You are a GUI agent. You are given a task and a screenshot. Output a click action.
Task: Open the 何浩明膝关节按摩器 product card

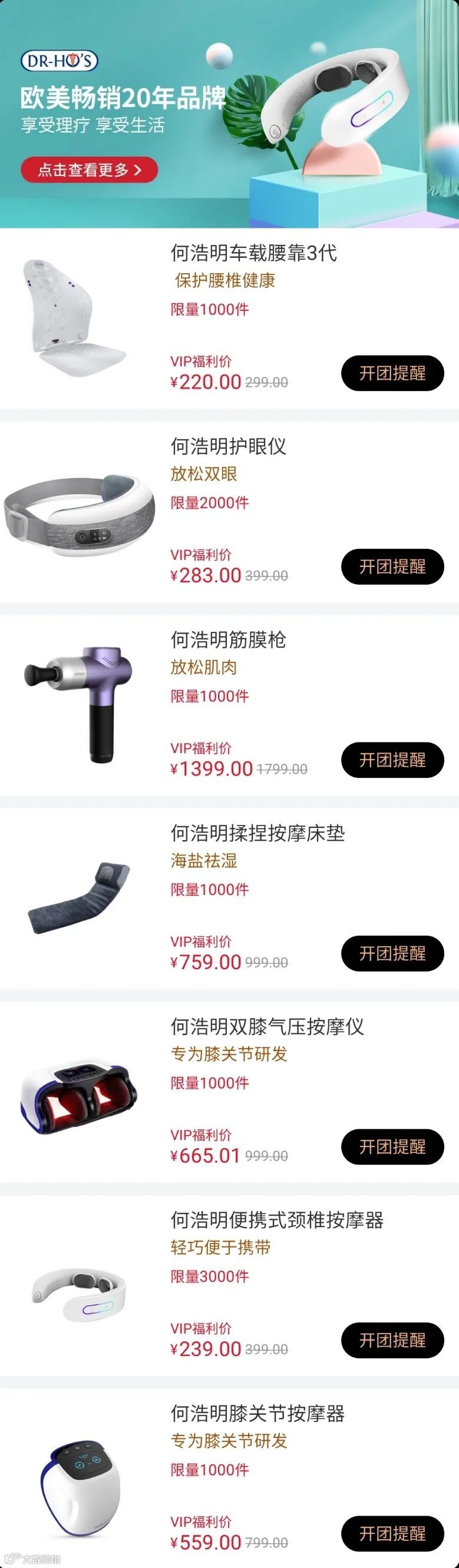(x=257, y=1413)
